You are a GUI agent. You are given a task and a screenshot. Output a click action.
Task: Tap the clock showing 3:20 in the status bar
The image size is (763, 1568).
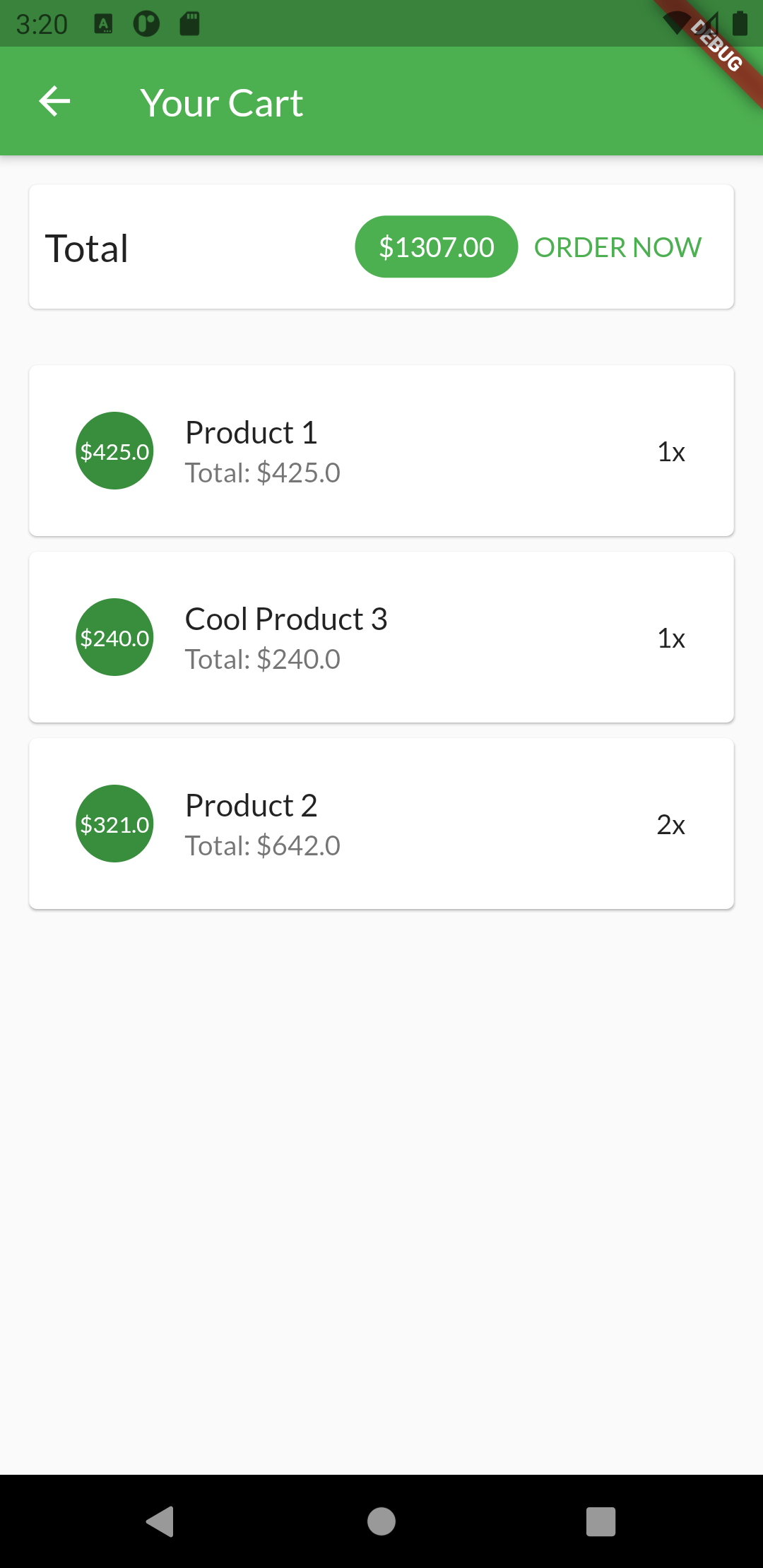coord(42,23)
